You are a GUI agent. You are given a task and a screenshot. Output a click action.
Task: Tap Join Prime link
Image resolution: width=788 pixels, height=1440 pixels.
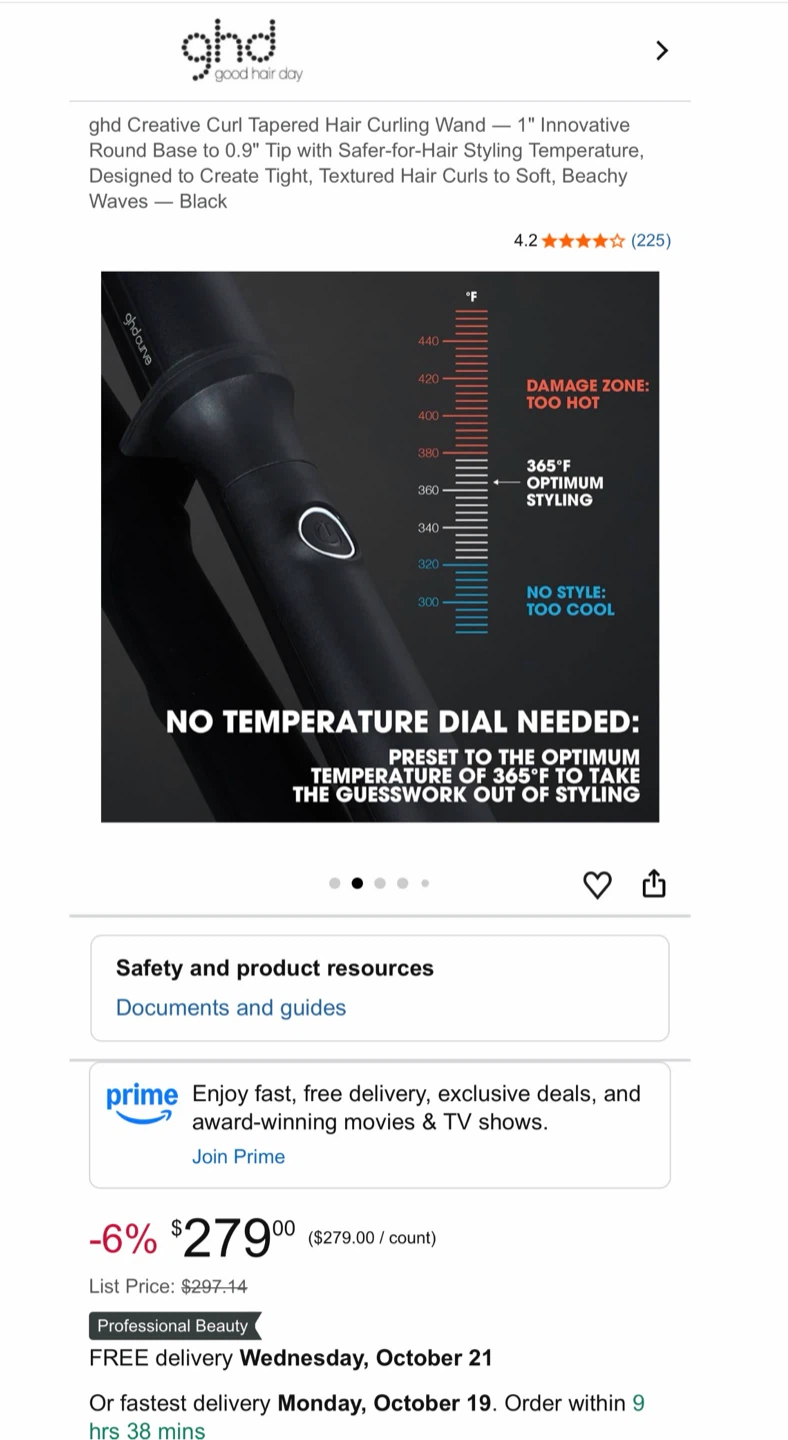(x=238, y=1156)
